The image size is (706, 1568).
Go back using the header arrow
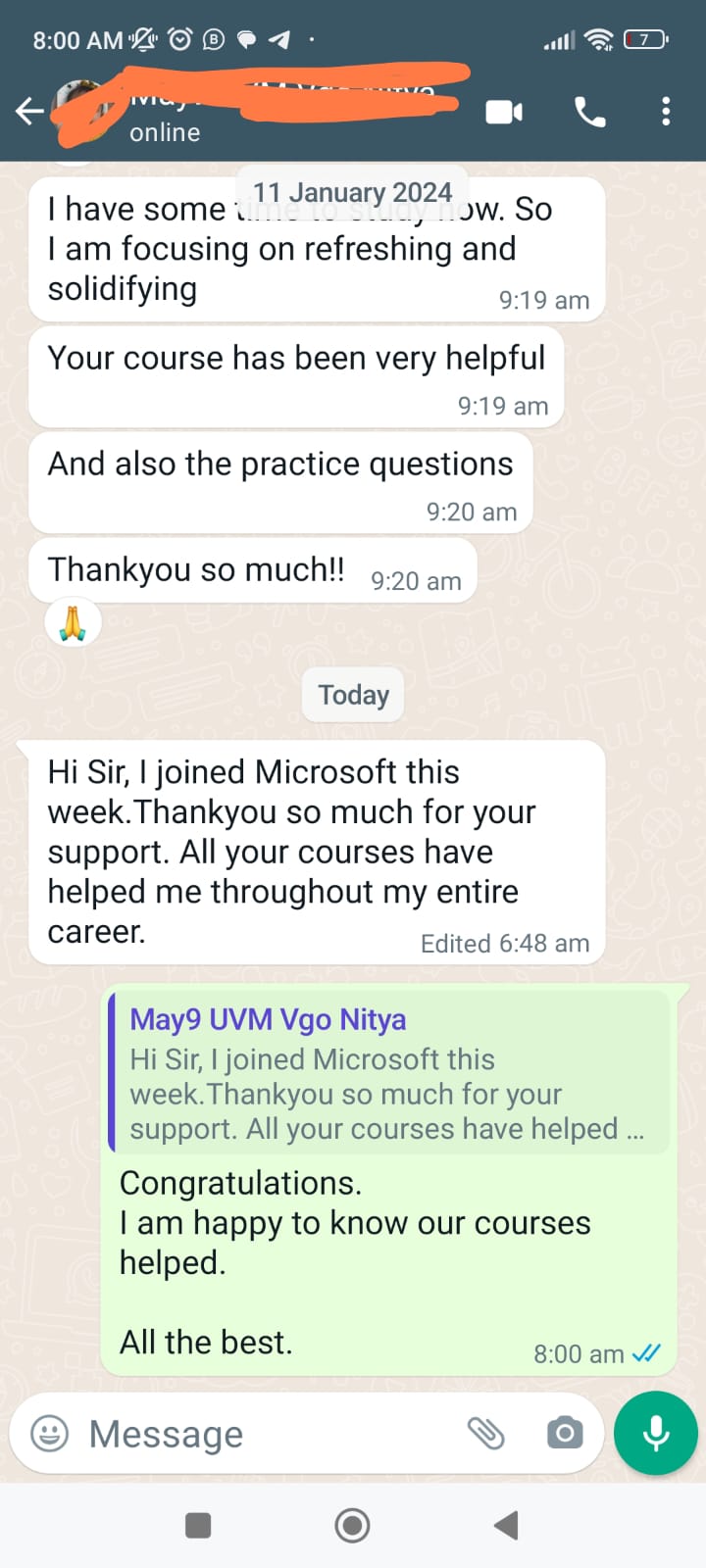[x=28, y=112]
